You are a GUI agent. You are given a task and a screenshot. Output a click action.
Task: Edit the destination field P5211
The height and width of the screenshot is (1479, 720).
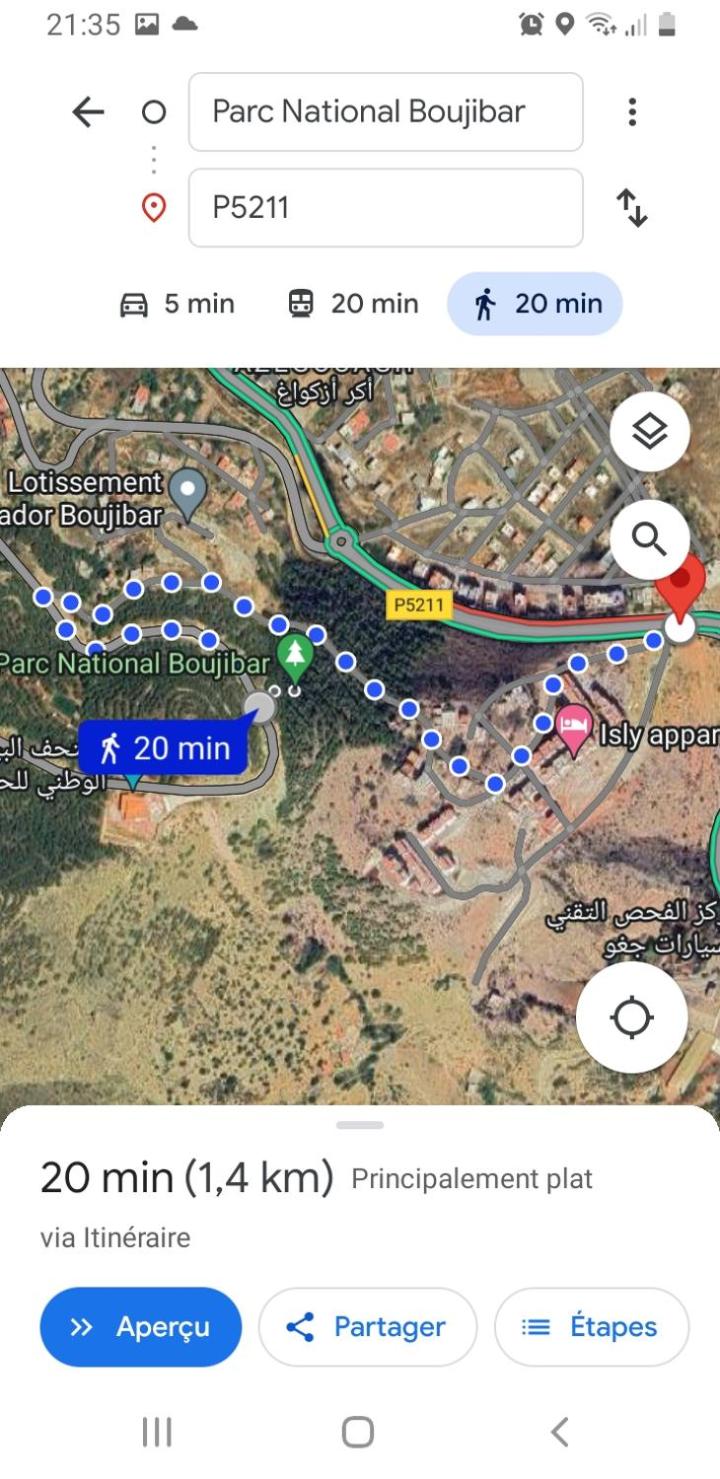click(x=386, y=207)
